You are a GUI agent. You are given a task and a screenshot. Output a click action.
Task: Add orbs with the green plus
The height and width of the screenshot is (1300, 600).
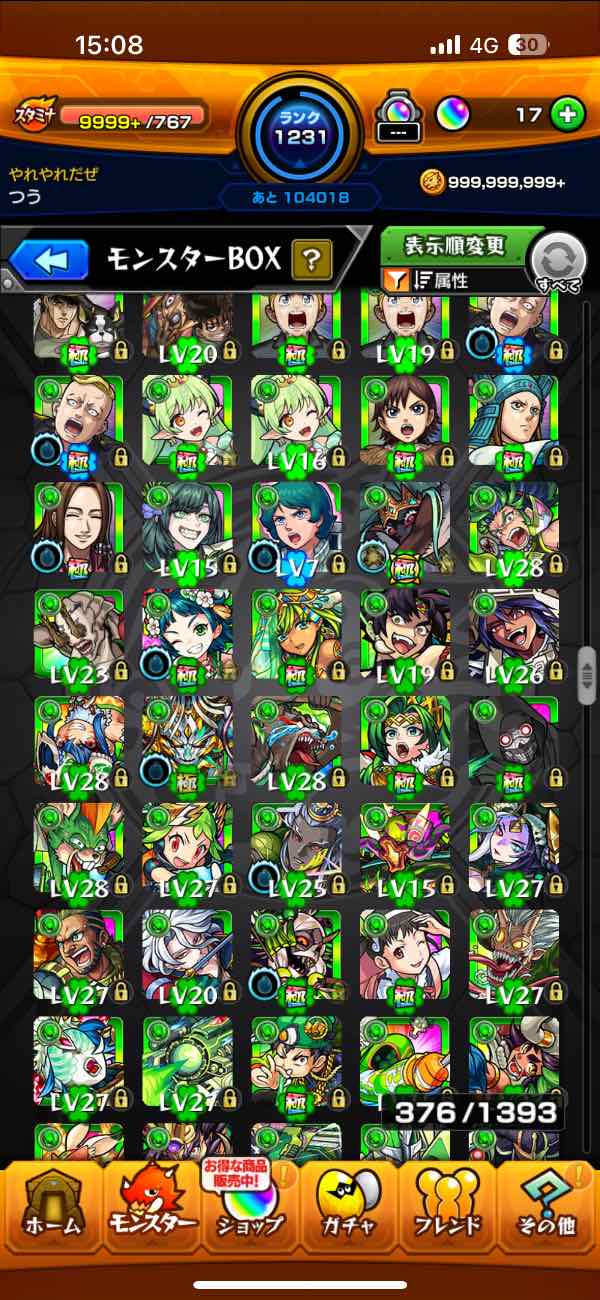(x=567, y=114)
